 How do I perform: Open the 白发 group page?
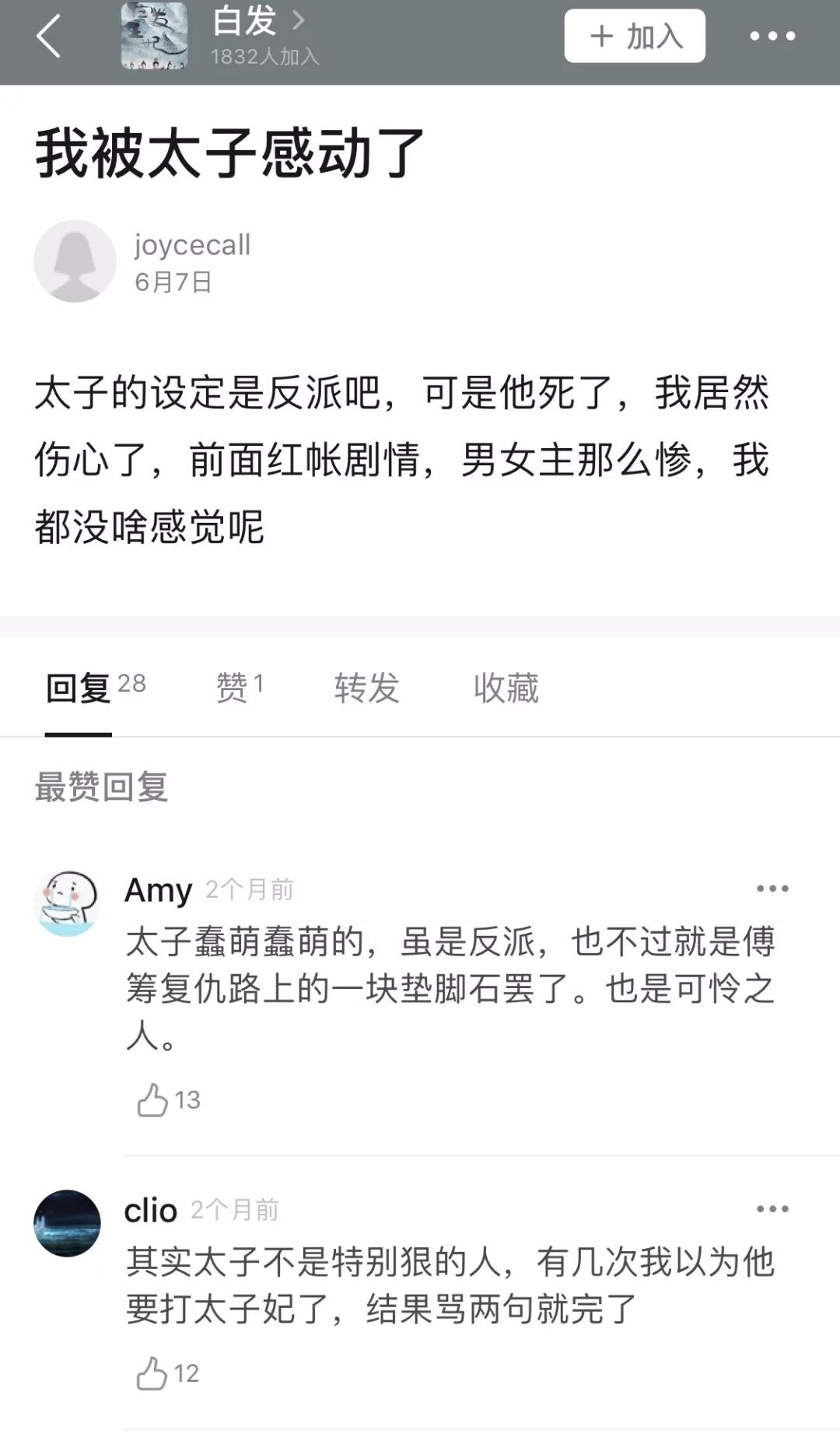[x=257, y=22]
